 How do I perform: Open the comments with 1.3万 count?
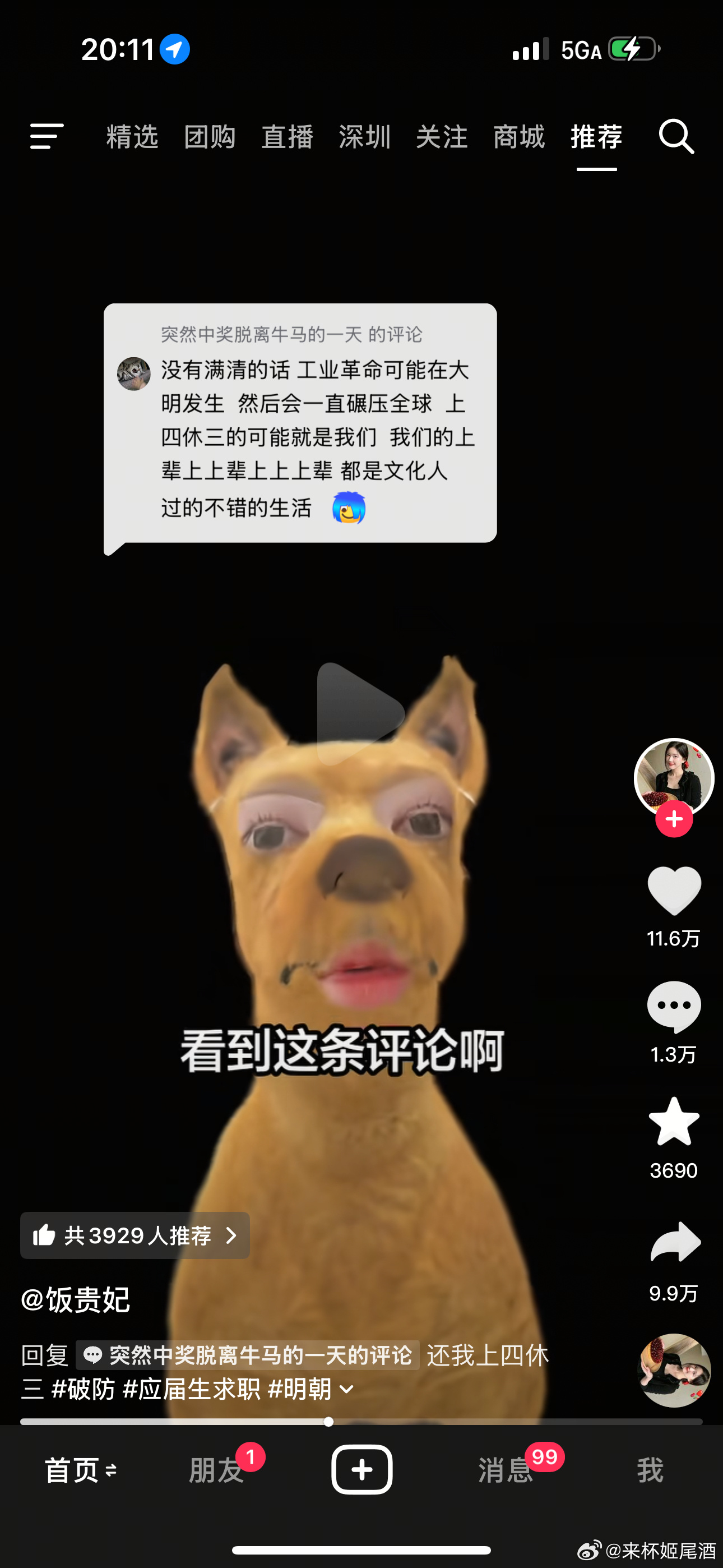674,1006
